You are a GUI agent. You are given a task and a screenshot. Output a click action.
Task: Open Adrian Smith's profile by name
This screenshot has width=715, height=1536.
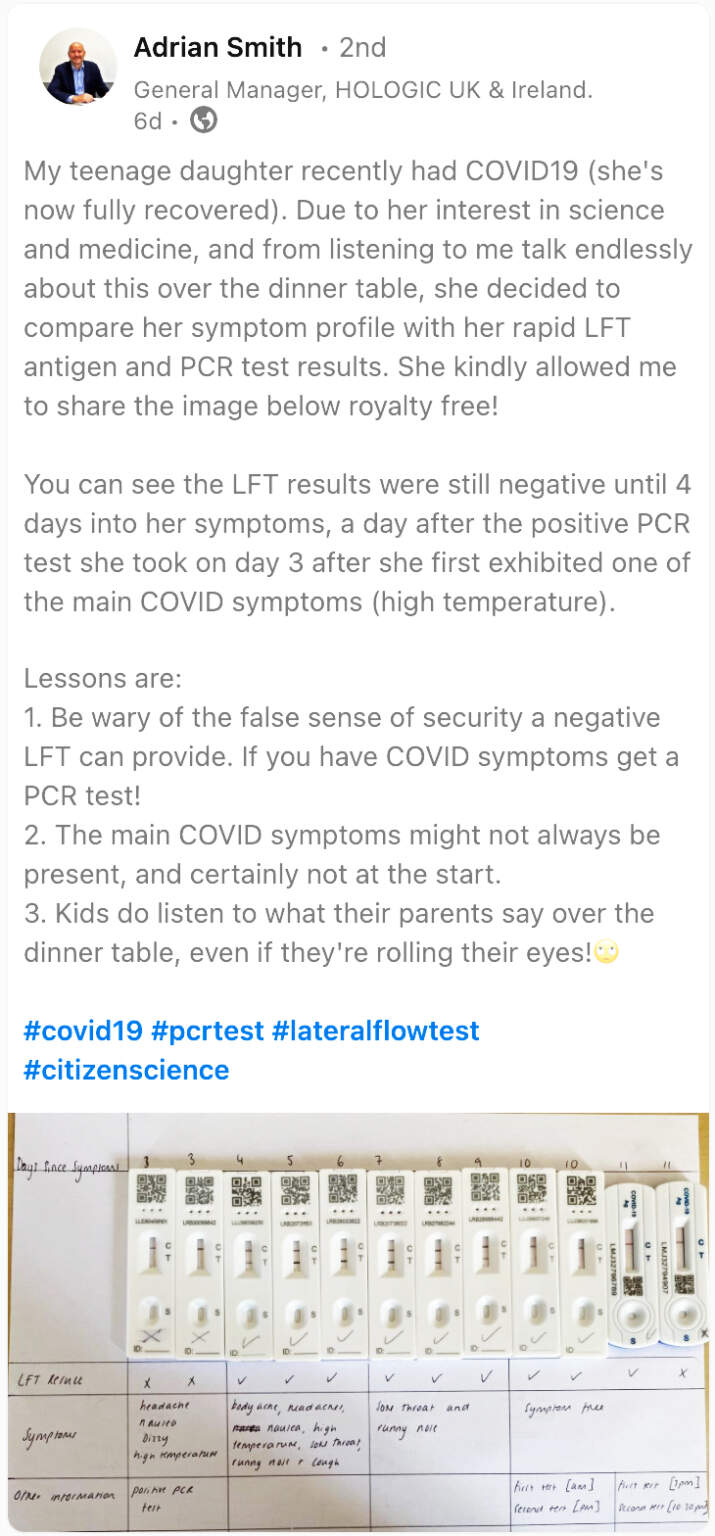tap(217, 47)
